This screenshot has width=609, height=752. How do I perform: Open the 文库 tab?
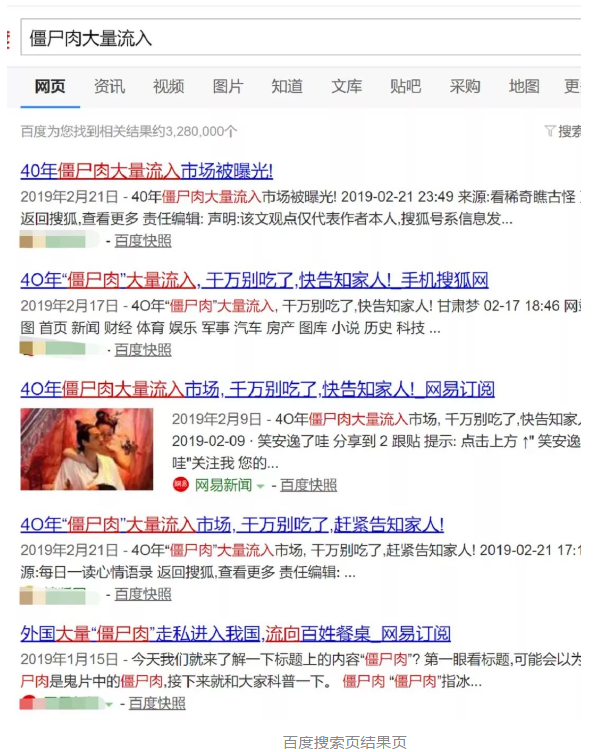[x=347, y=87]
